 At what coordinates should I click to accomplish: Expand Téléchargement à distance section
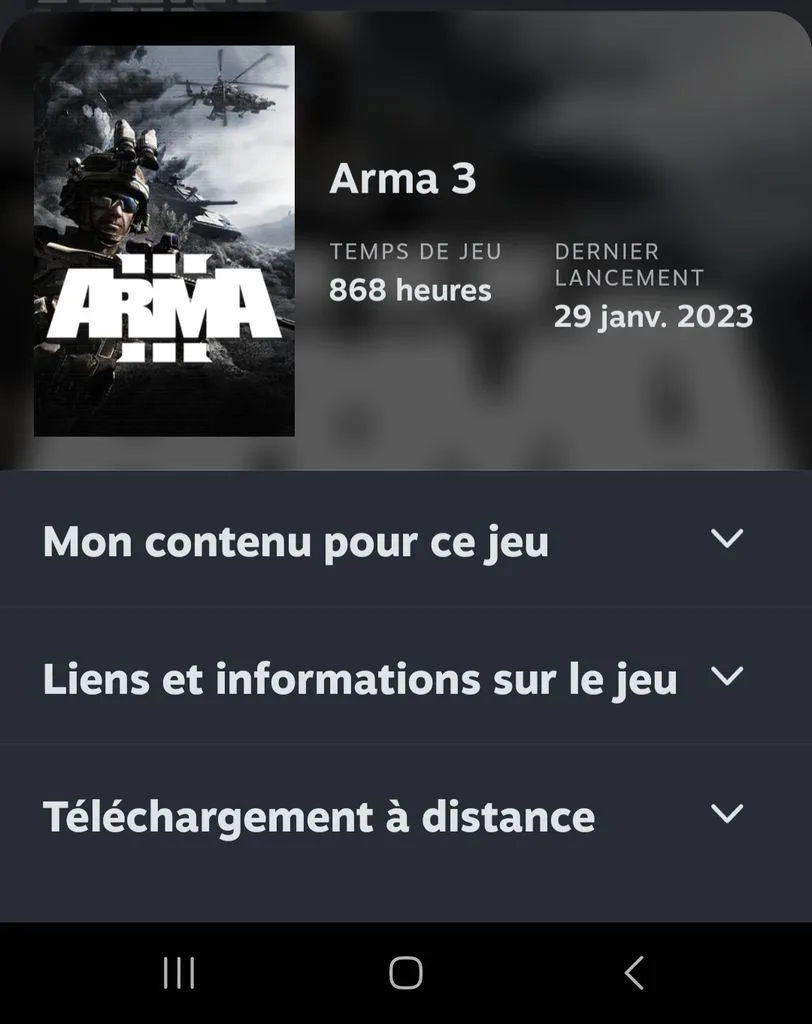coord(406,815)
